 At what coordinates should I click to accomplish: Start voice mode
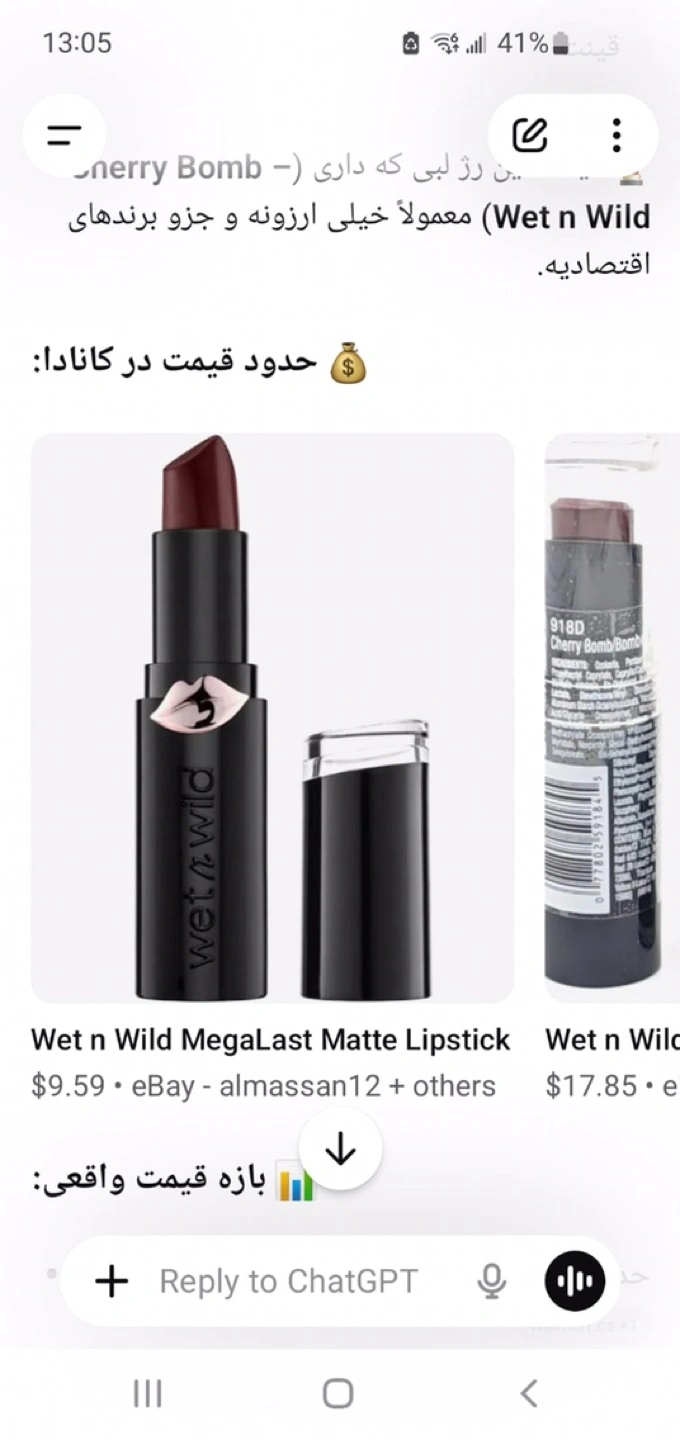click(575, 1281)
